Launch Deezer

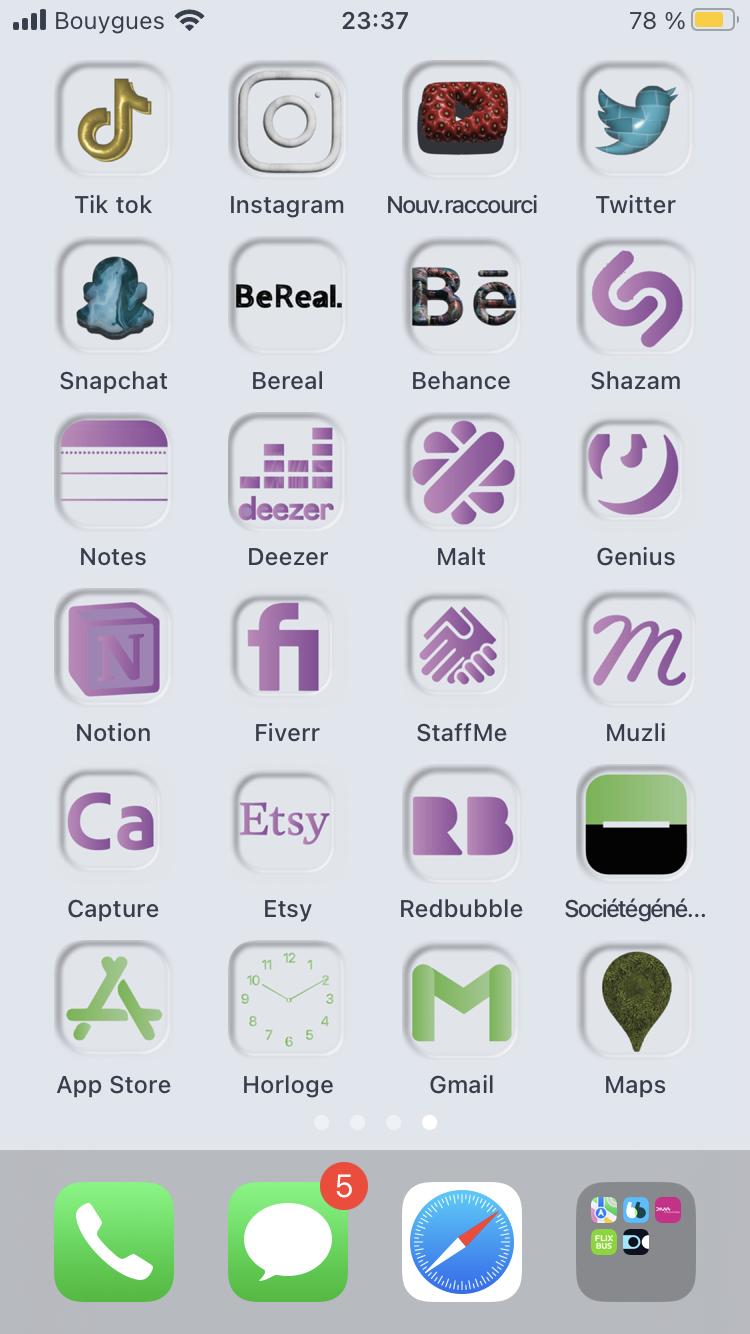tap(287, 474)
